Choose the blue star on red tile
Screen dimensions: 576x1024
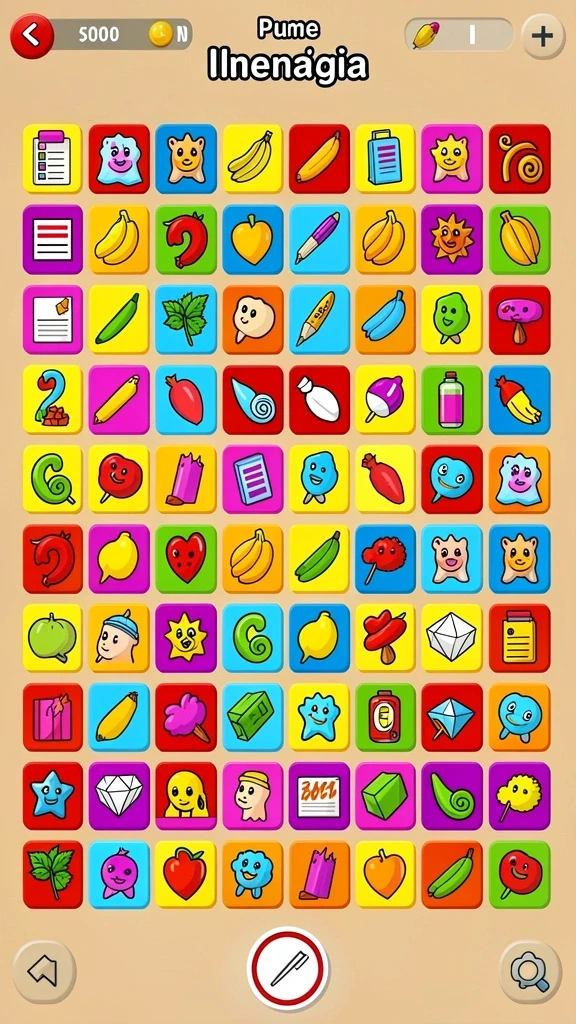click(53, 795)
